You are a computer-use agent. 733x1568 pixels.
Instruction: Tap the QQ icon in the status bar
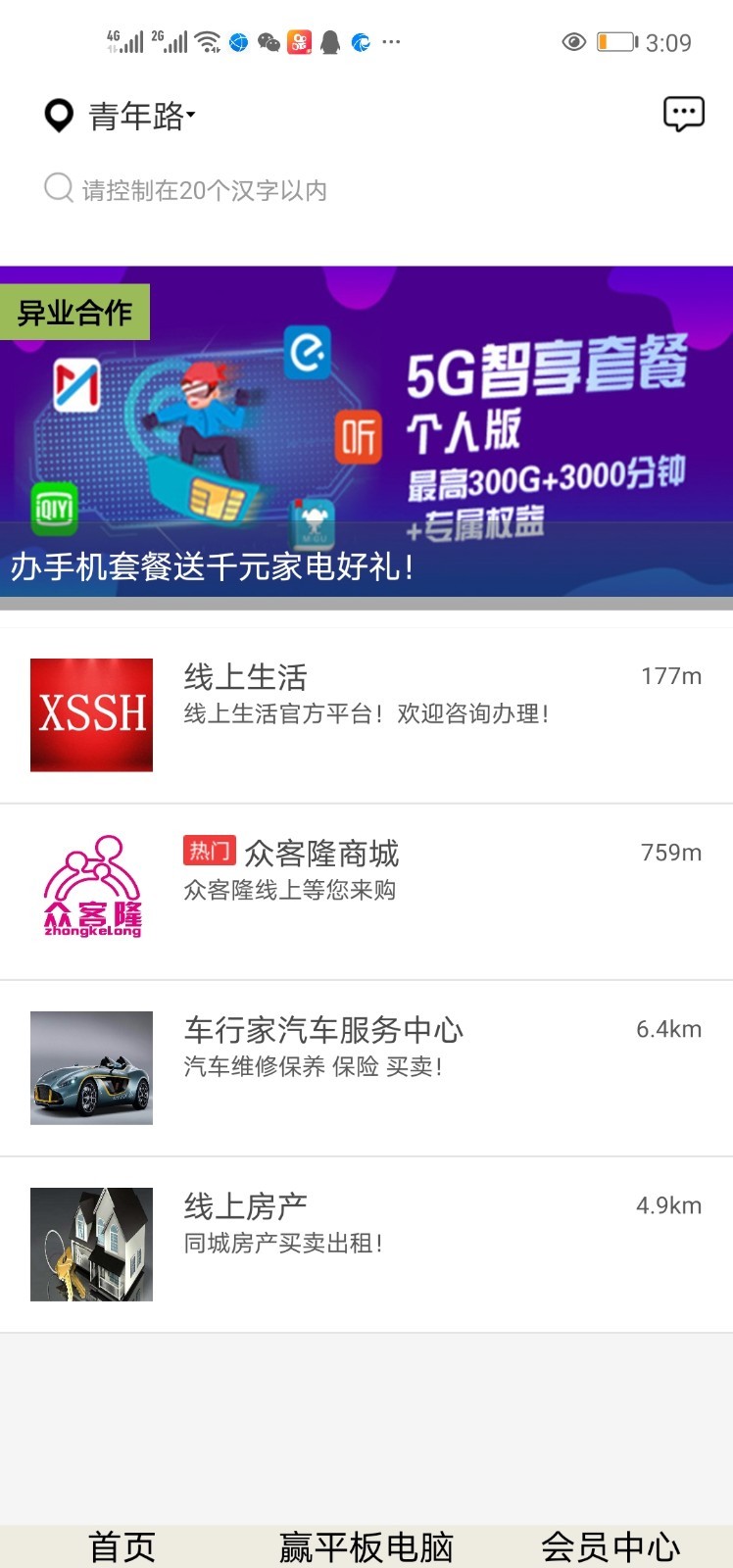click(333, 41)
